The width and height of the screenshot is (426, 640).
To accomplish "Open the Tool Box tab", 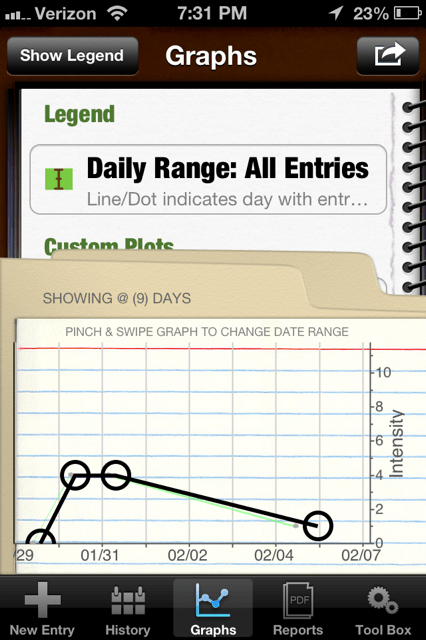I will (383, 609).
